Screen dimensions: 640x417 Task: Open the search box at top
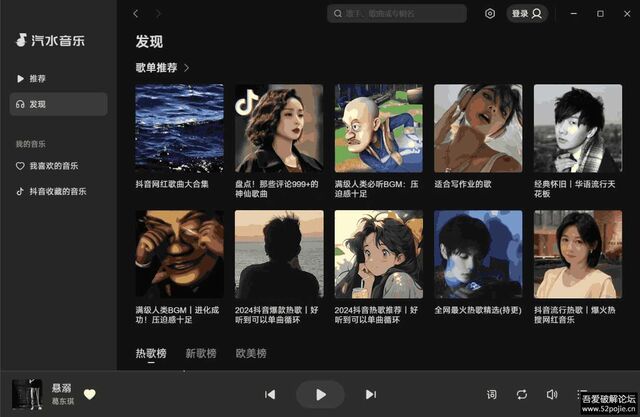(400, 14)
